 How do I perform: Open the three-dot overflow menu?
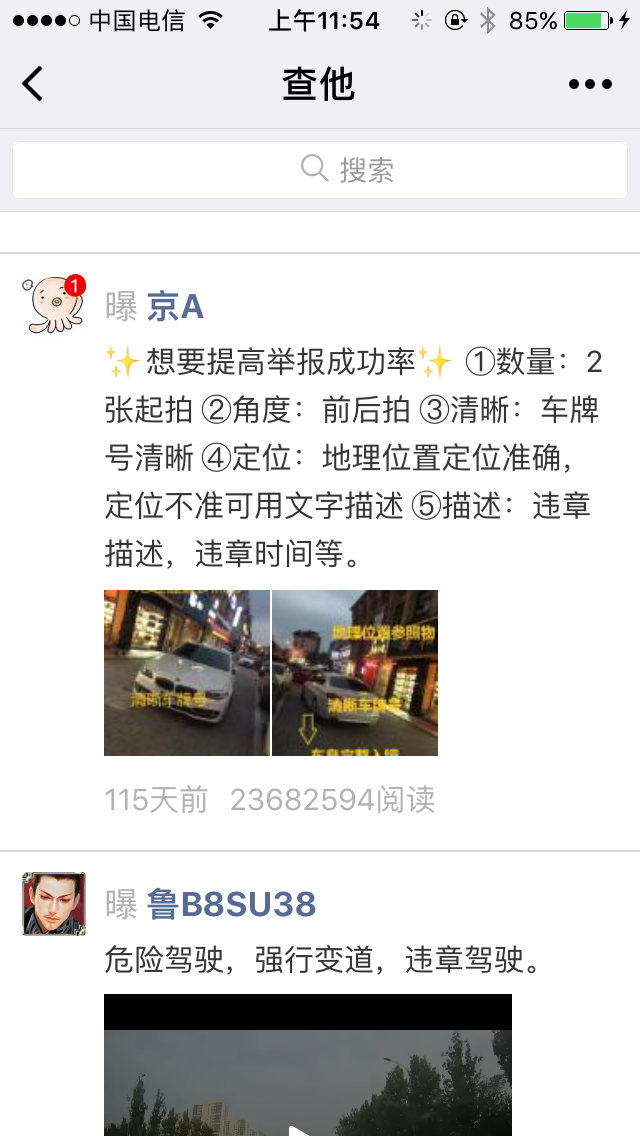590,84
